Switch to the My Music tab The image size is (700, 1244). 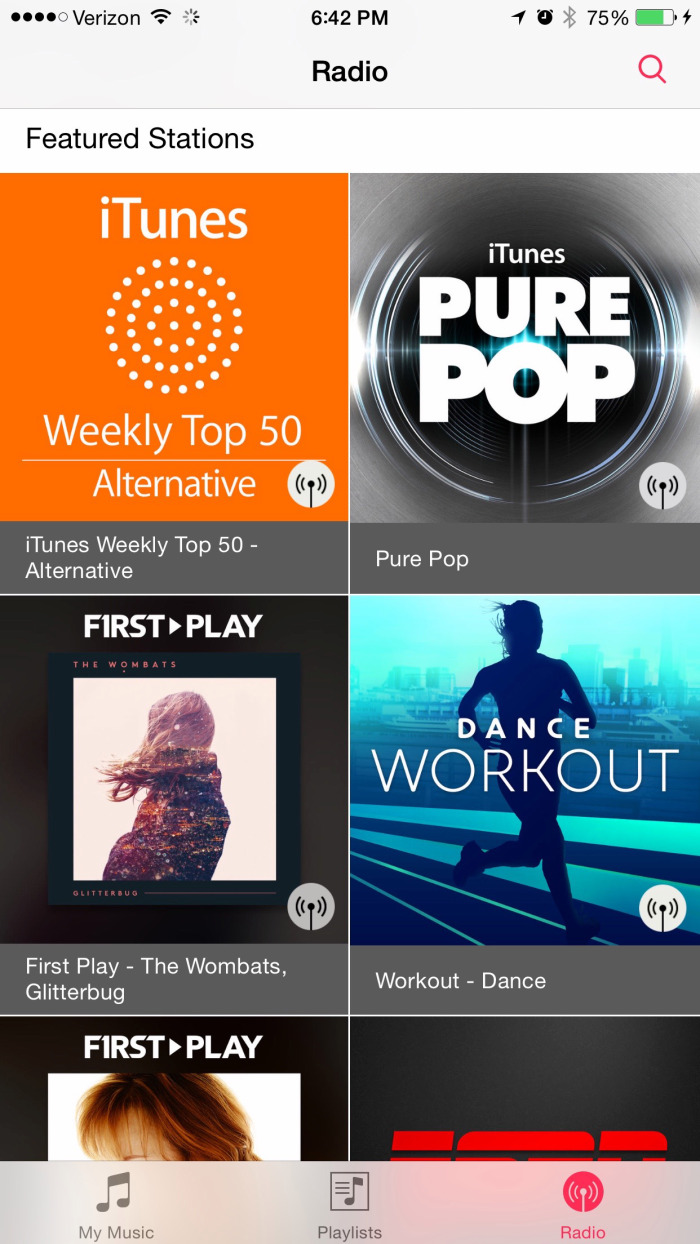point(116,1204)
